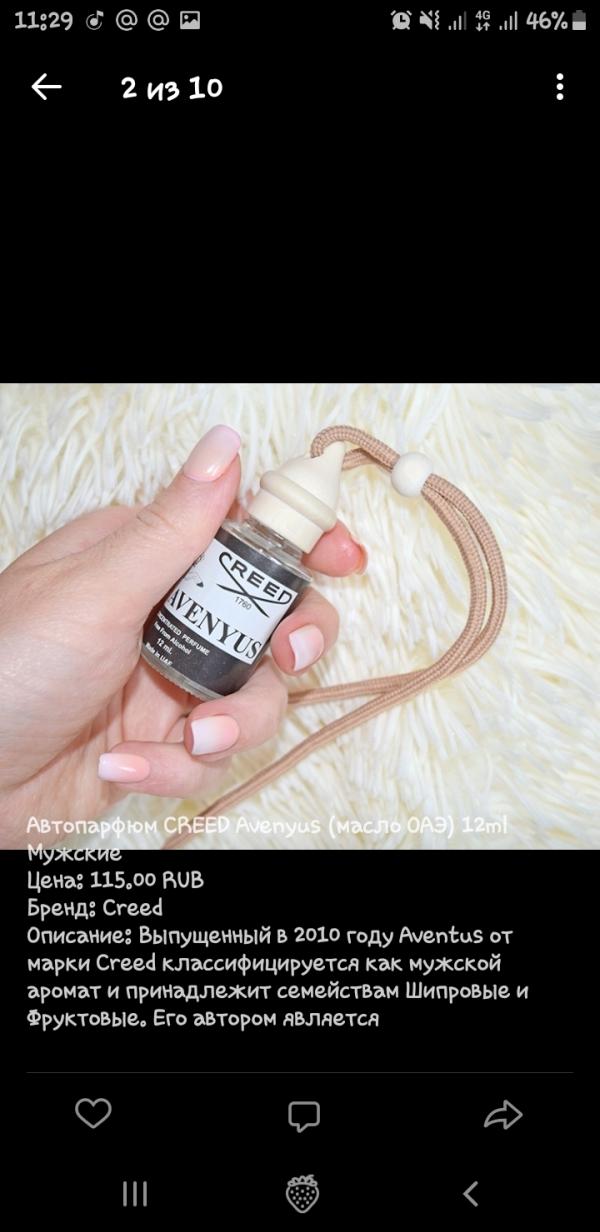Open comments for this photo
The image size is (600, 1232).
point(304,1115)
